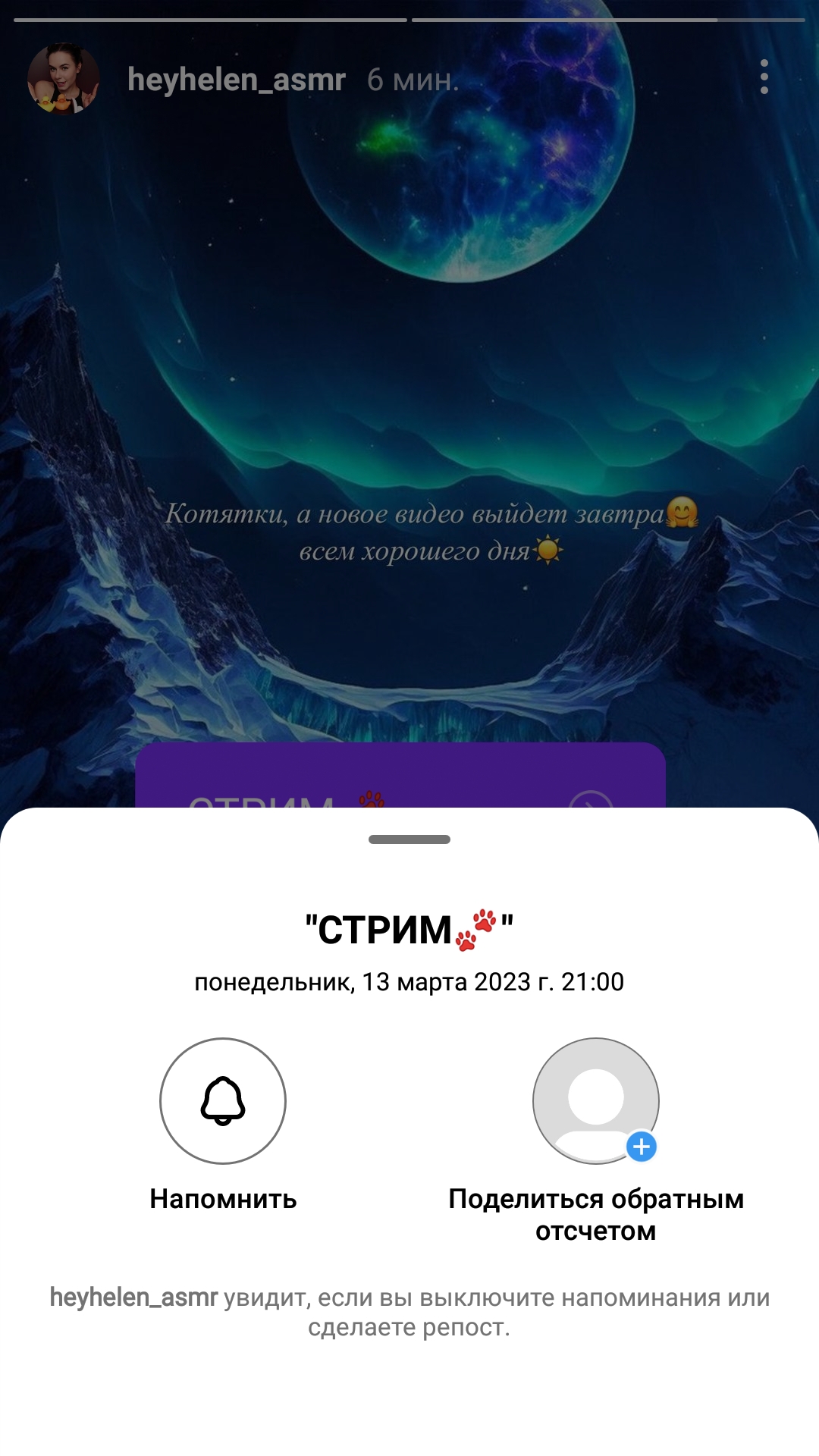The height and width of the screenshot is (1456, 819).
Task: Open the story overflow menu
Action: [764, 77]
